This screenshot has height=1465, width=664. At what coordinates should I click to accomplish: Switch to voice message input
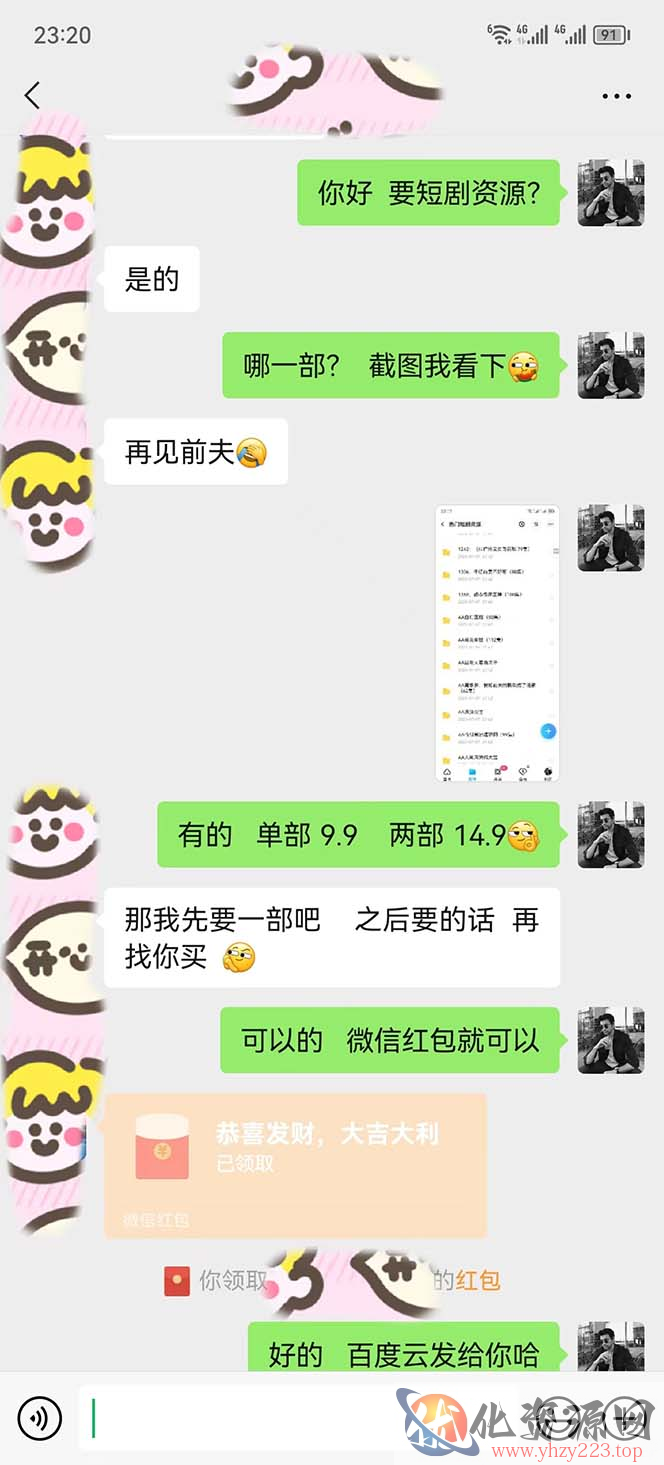click(x=40, y=1417)
